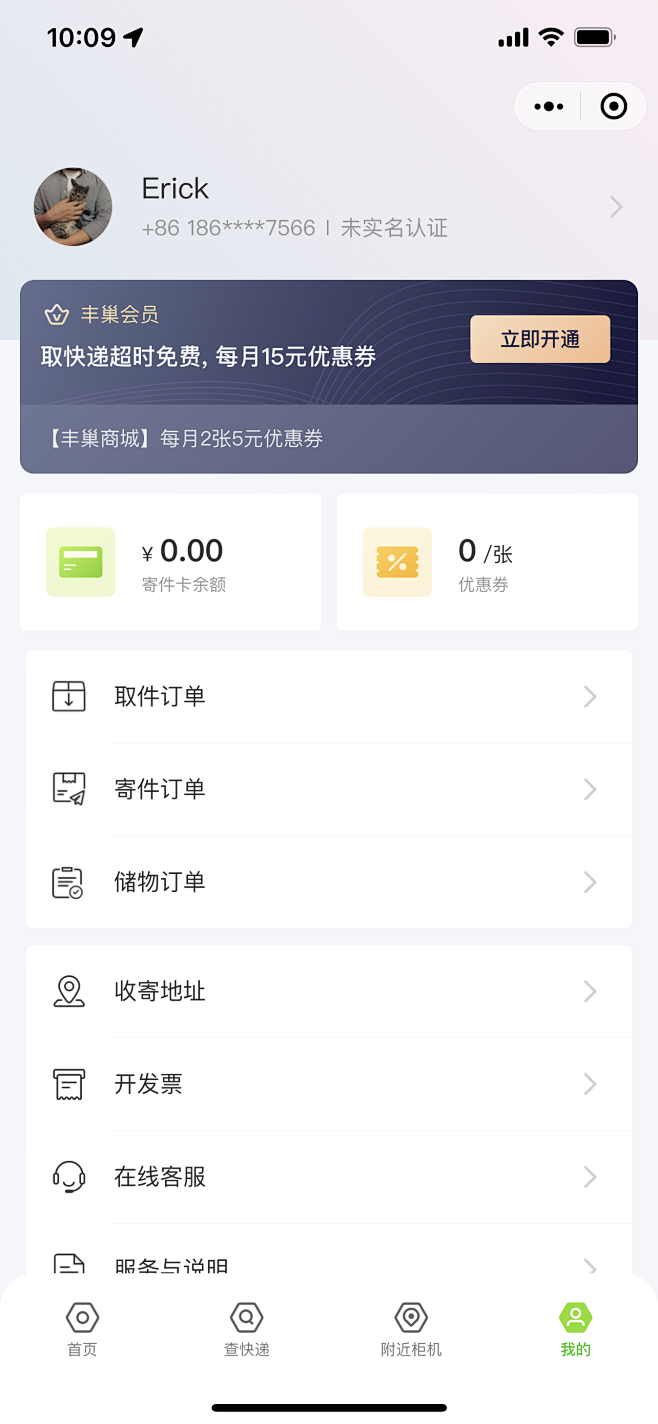Open 寄件订单
The image size is (658, 1424).
pos(329,789)
